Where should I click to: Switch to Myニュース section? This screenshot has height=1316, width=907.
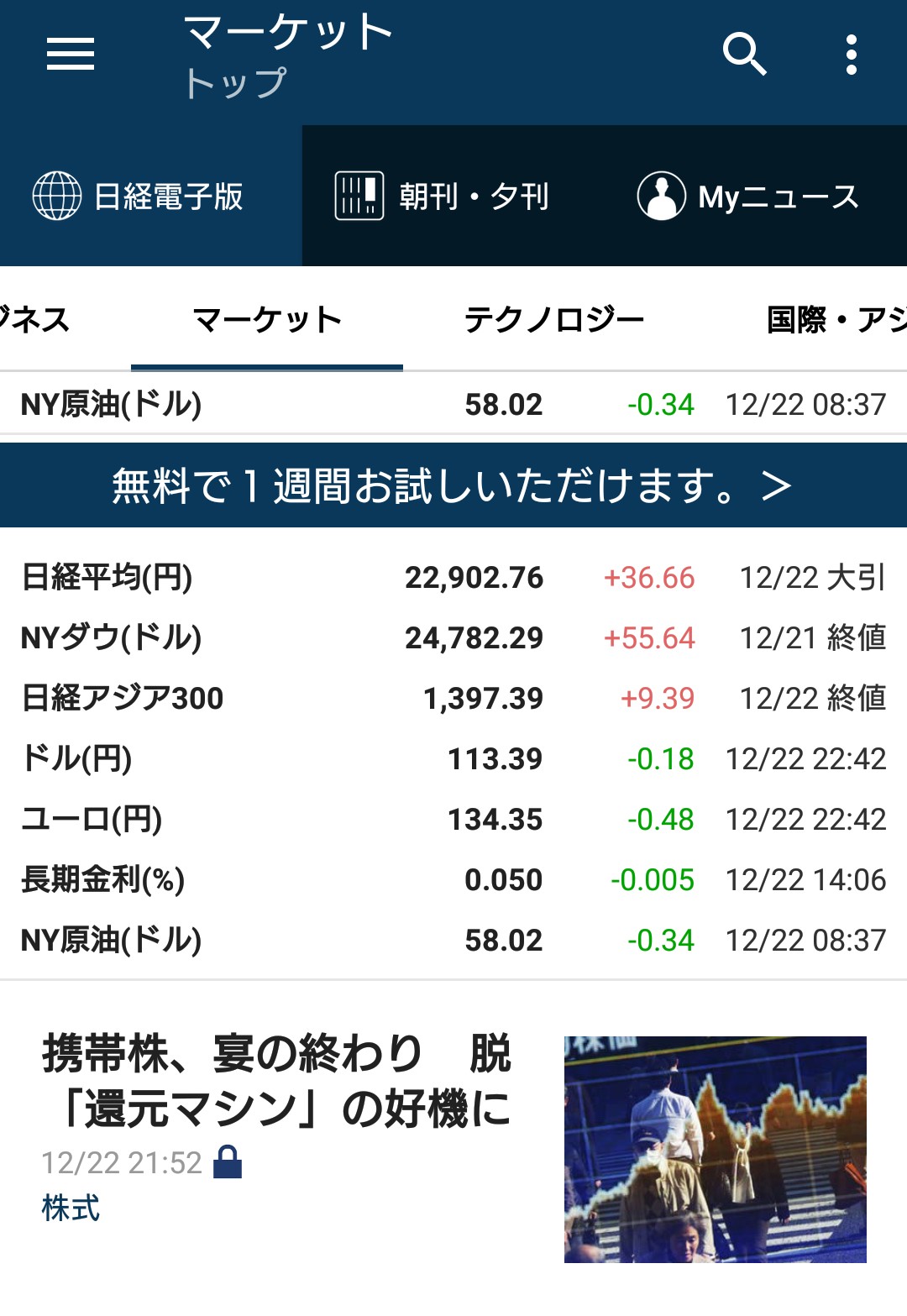click(x=749, y=197)
